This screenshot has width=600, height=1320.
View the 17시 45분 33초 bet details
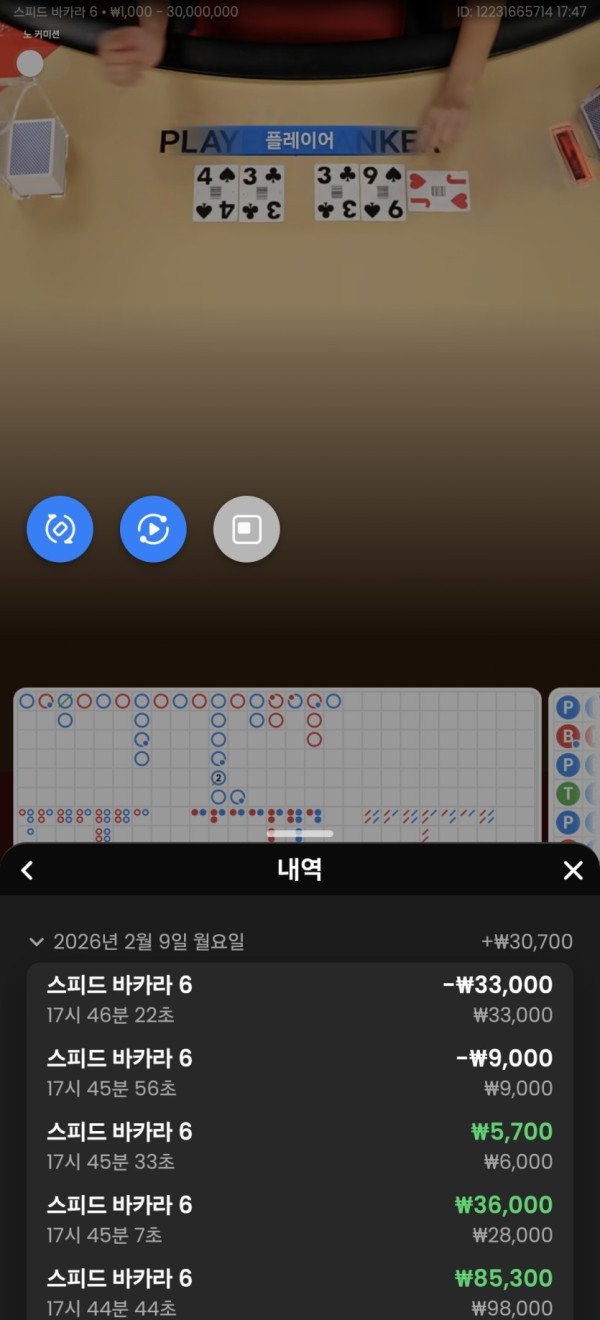click(300, 1145)
